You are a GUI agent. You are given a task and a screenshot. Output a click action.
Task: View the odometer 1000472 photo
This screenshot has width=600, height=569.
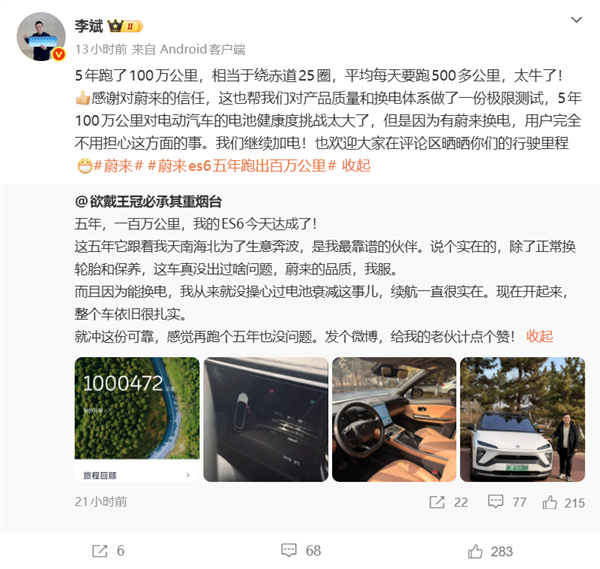click(x=136, y=421)
